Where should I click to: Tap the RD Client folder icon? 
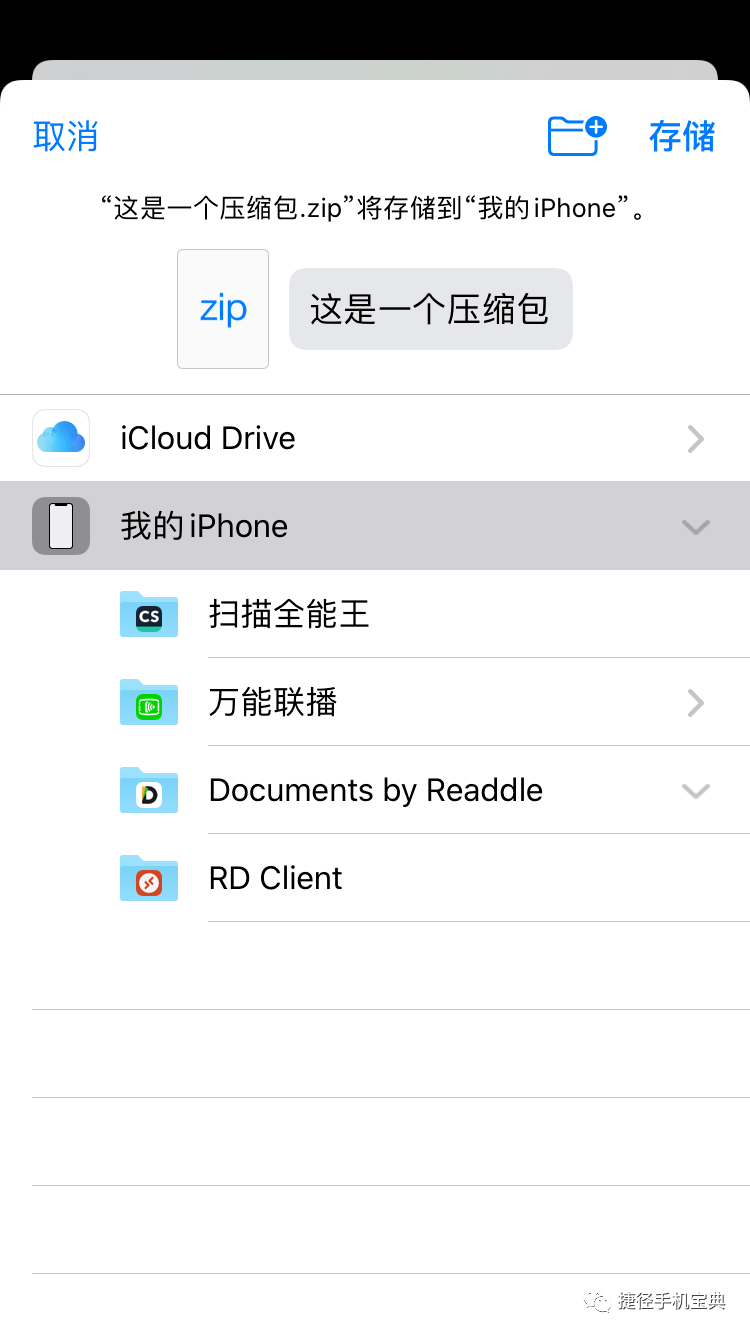[149, 879]
